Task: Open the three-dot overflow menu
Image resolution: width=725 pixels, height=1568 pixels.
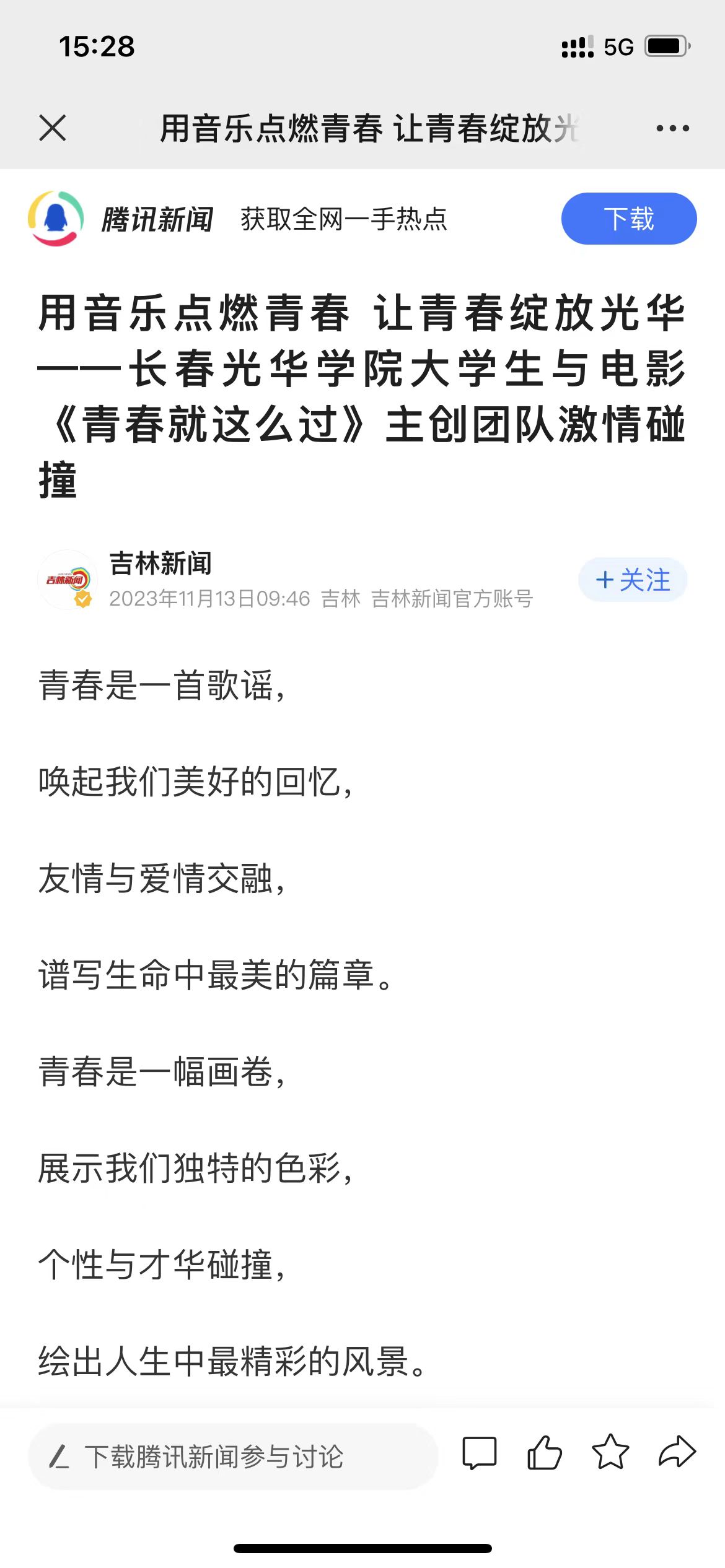Action: tap(672, 128)
